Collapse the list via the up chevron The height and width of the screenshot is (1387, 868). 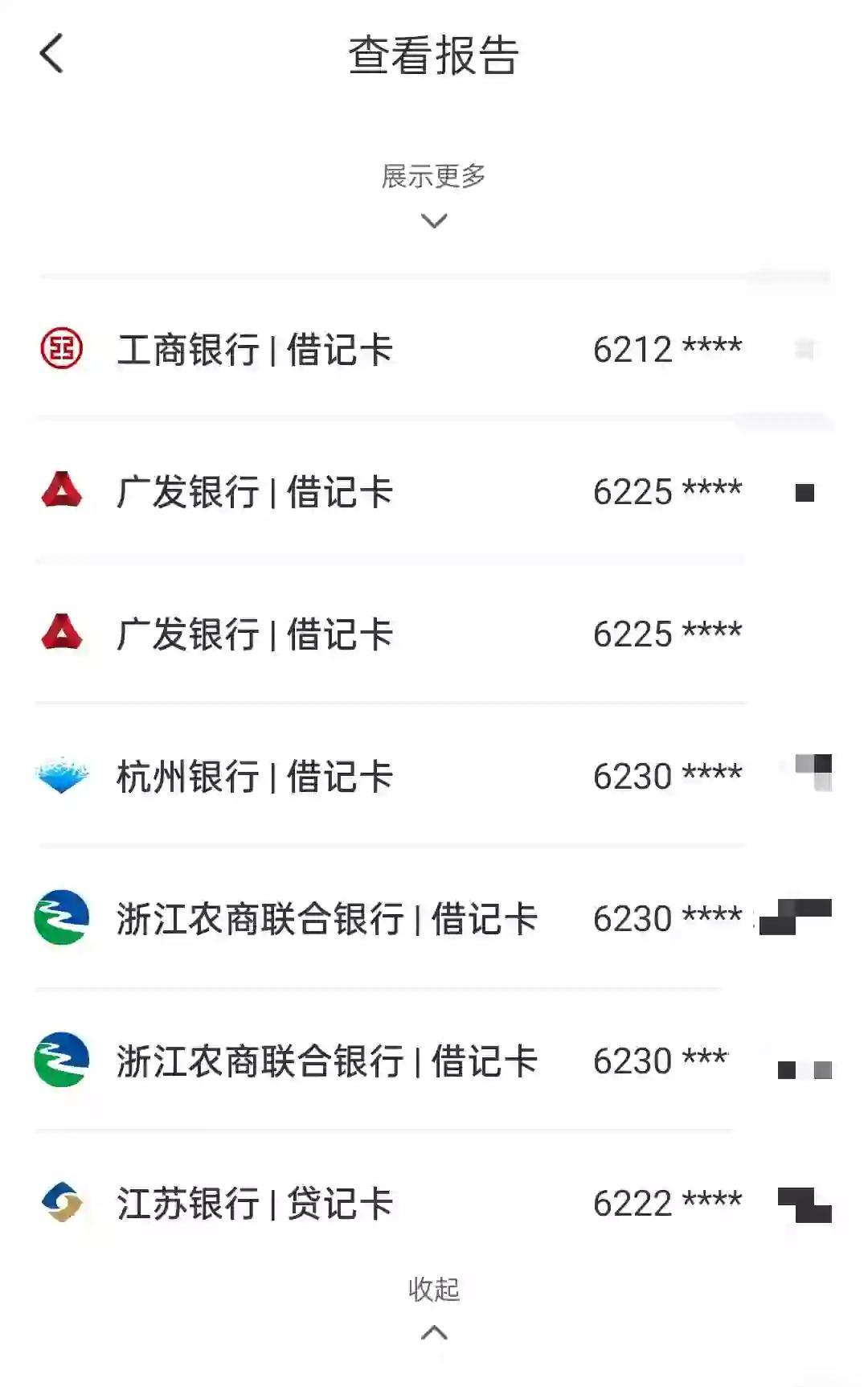click(434, 1335)
